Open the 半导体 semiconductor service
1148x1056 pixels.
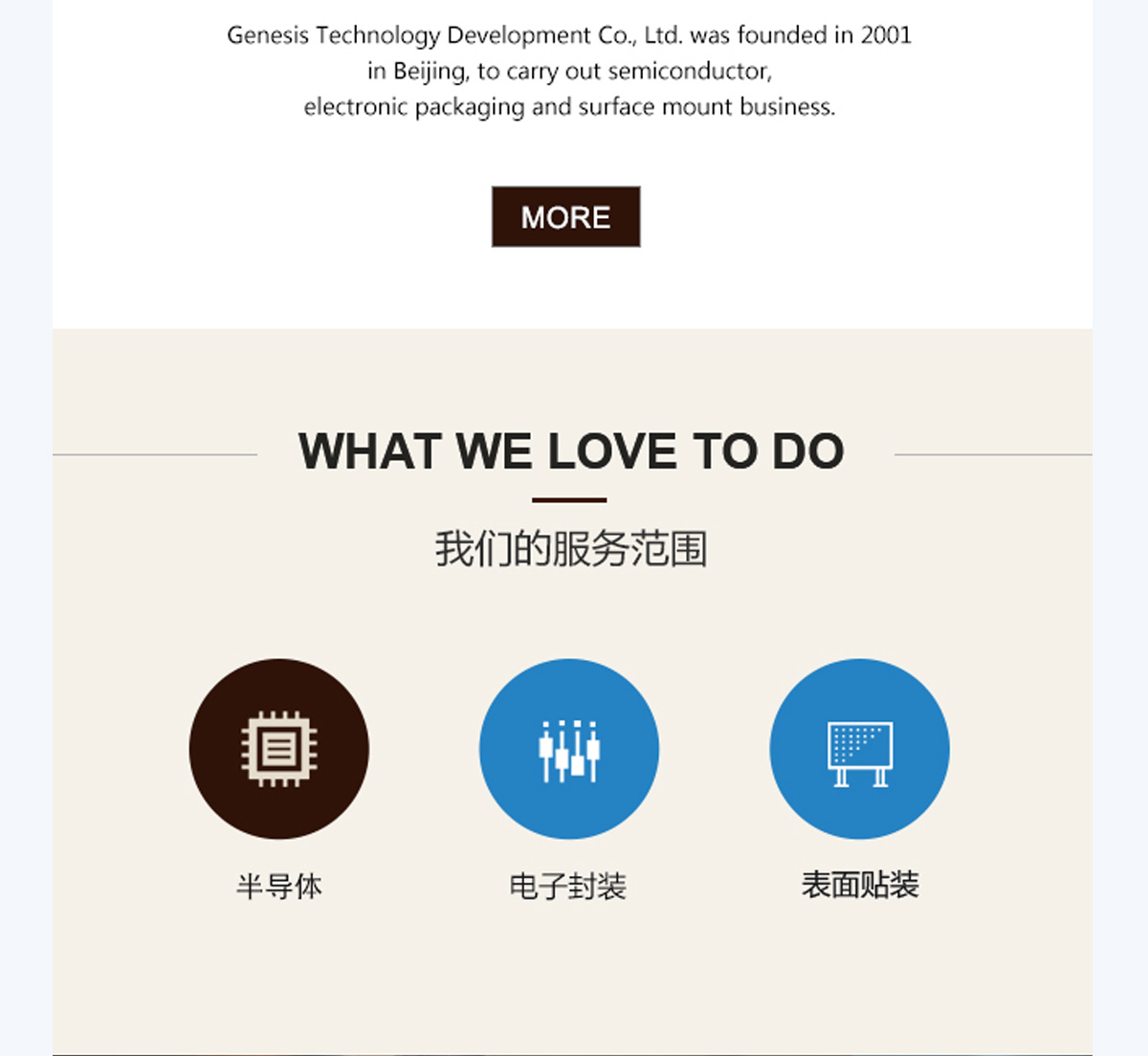[278, 749]
